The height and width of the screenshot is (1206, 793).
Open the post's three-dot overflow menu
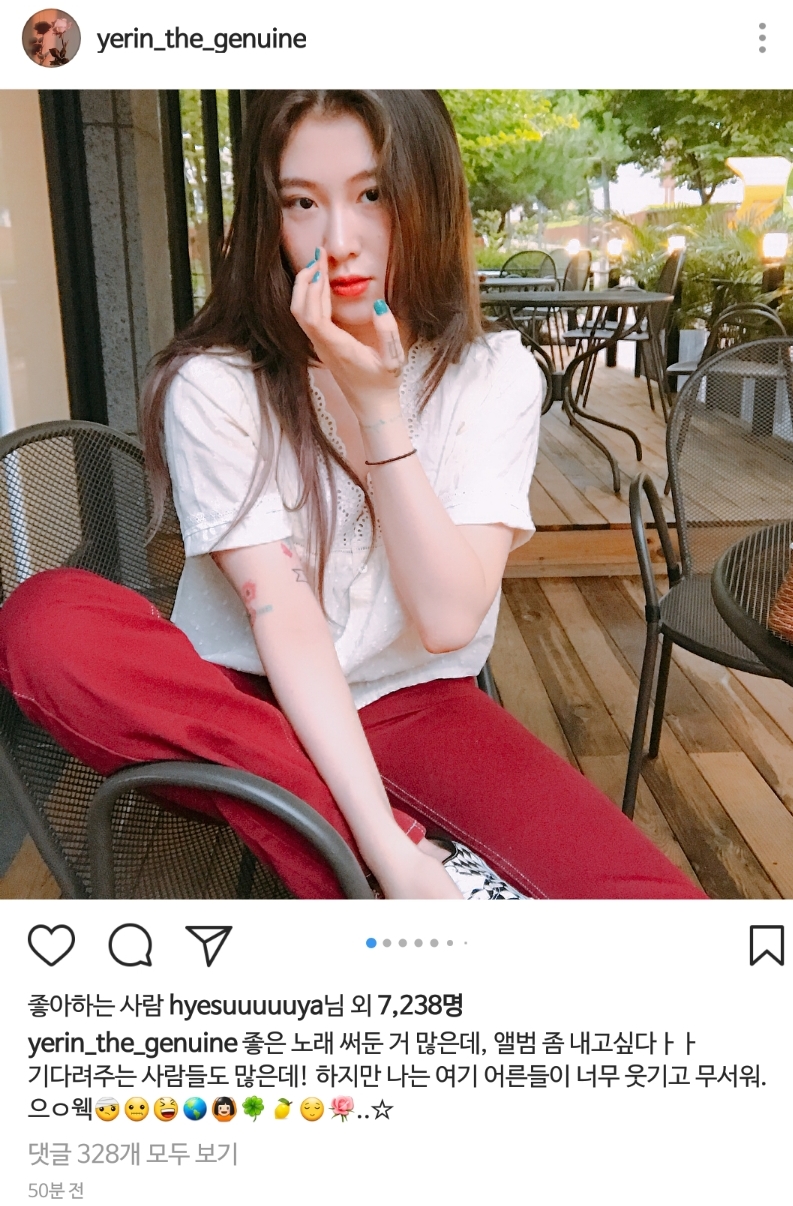762,38
